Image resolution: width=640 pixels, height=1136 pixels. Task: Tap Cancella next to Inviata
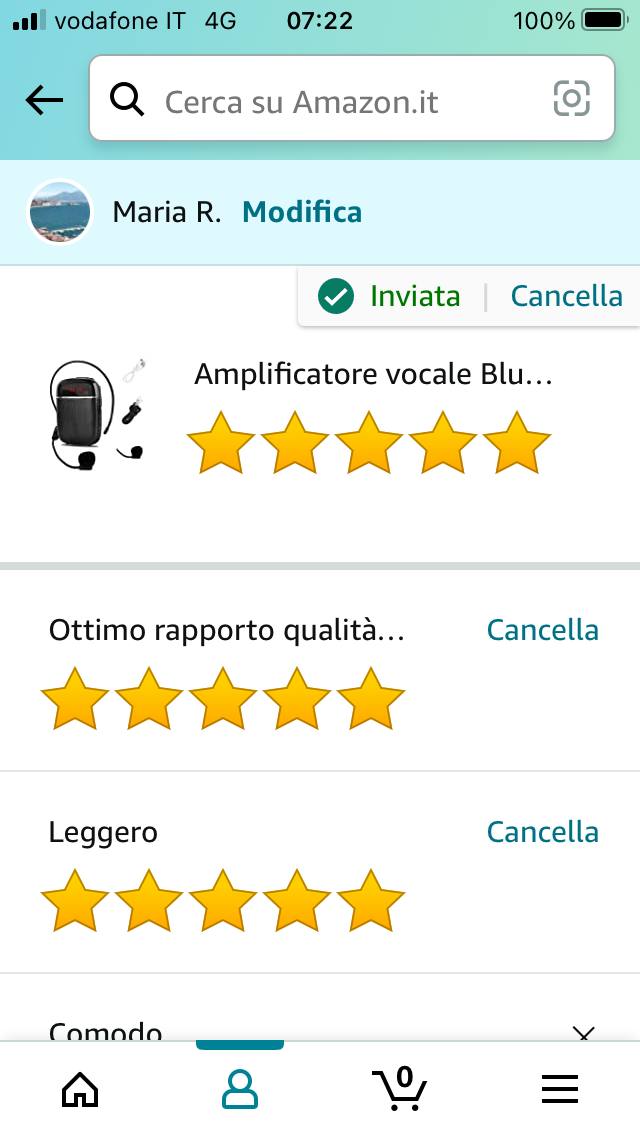[566, 296]
